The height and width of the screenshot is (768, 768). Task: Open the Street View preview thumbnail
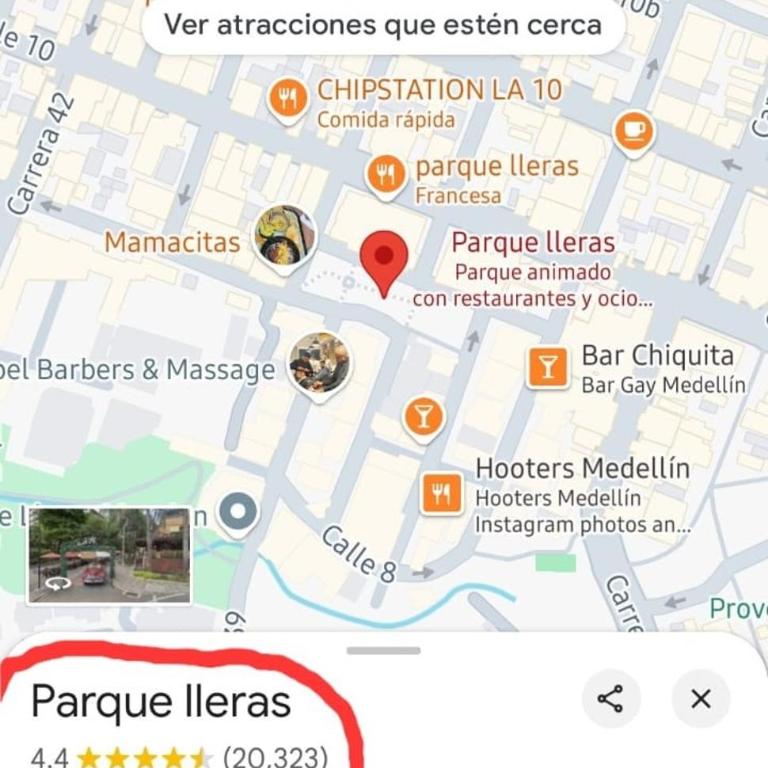[x=109, y=555]
